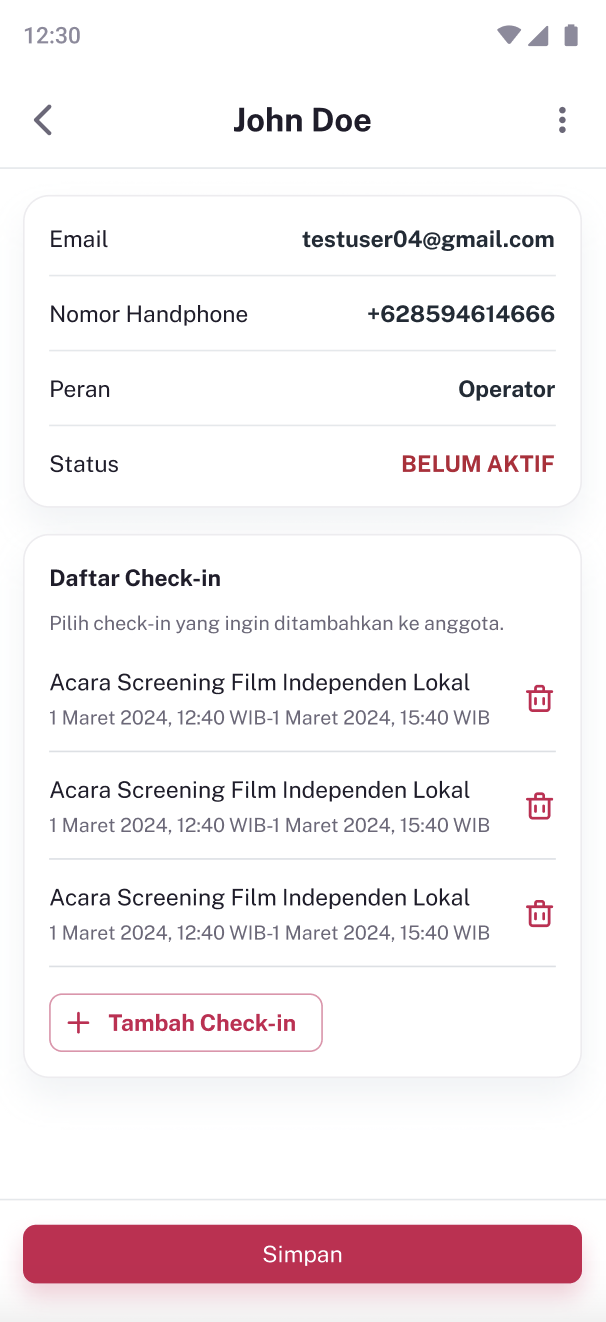Delete the first check-in in the list
Image resolution: width=606 pixels, height=1322 pixels.
[x=539, y=699]
